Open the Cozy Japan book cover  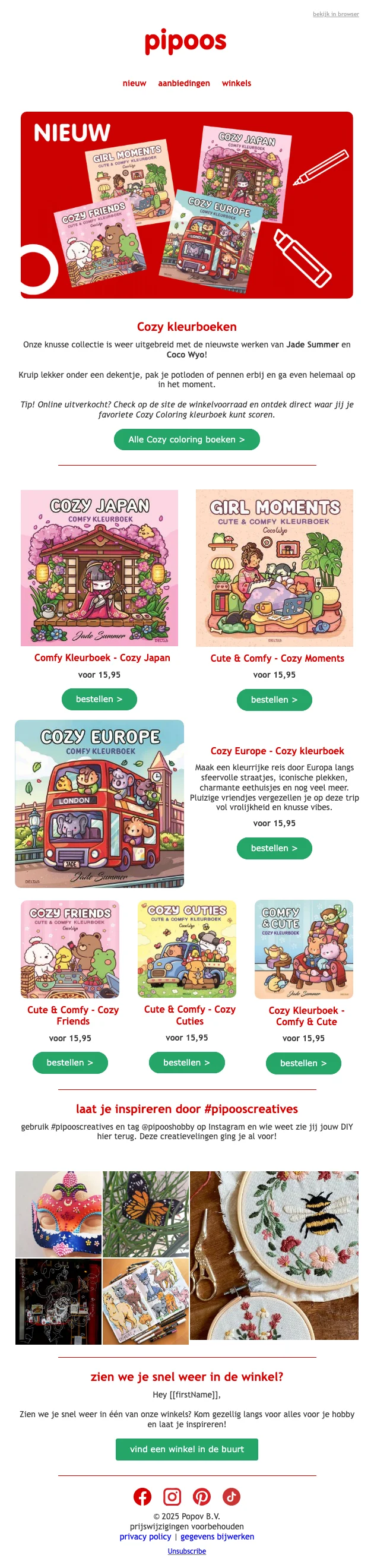[99, 568]
